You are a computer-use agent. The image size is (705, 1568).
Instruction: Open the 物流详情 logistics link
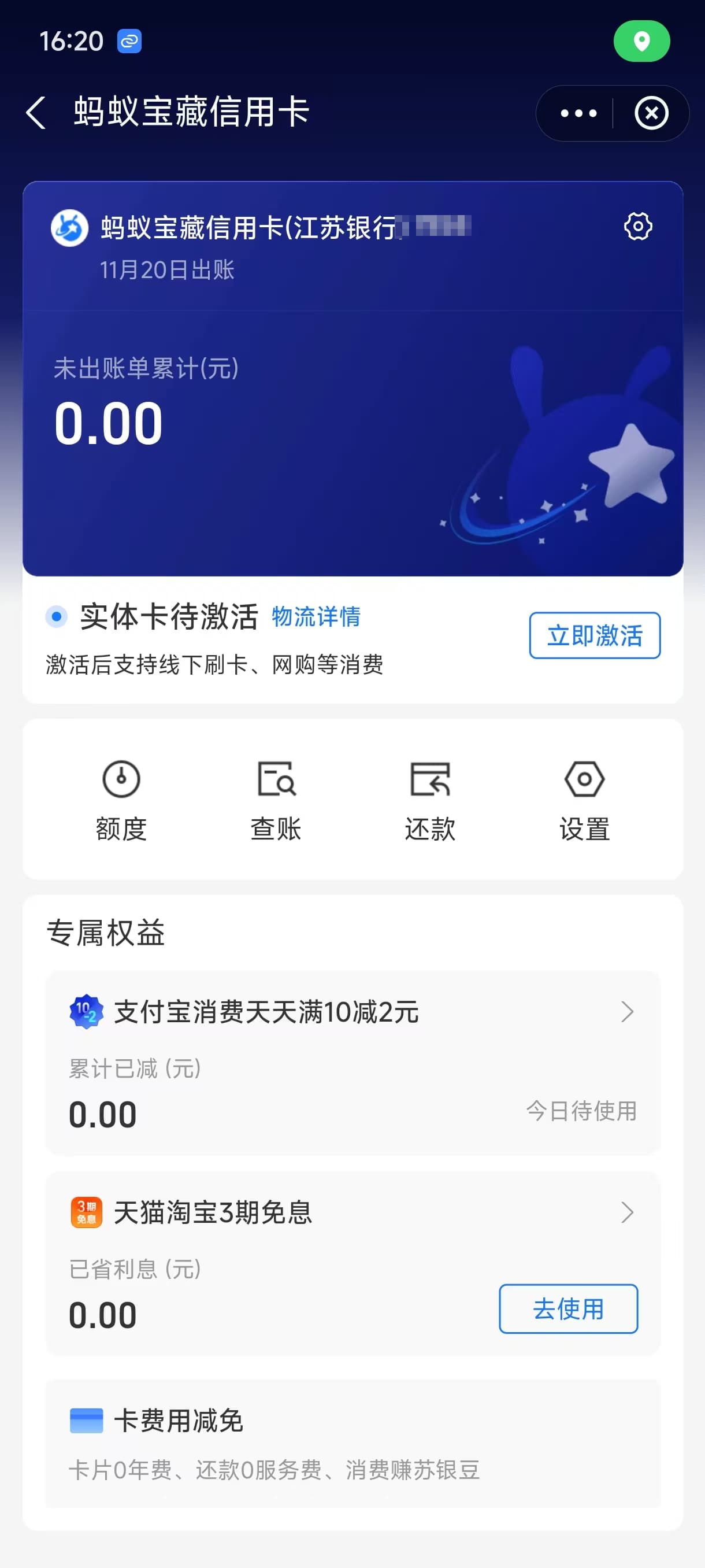[x=316, y=616]
